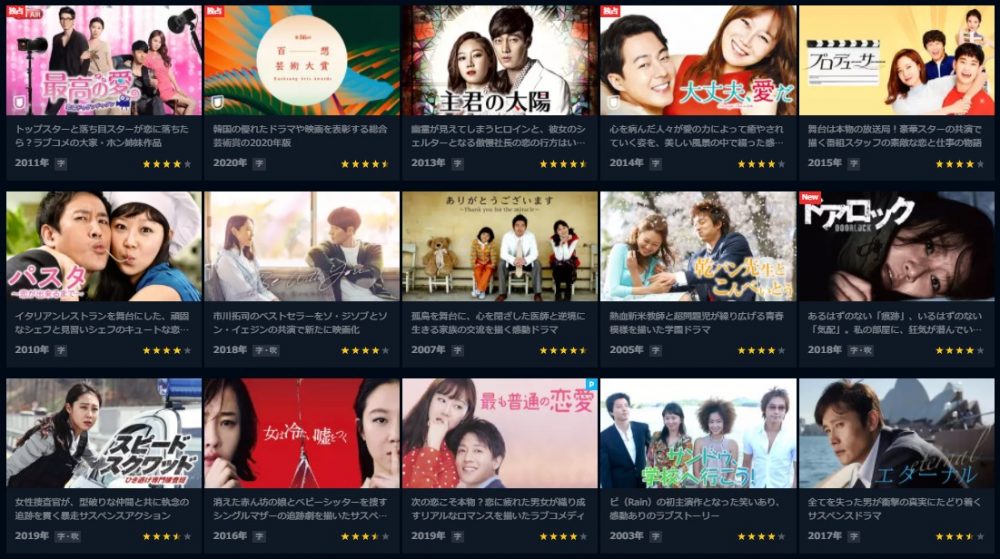The image size is (1000, 559).
Task: Select the 2018 film by 市川拓司 bestseller
Action: click(x=302, y=246)
